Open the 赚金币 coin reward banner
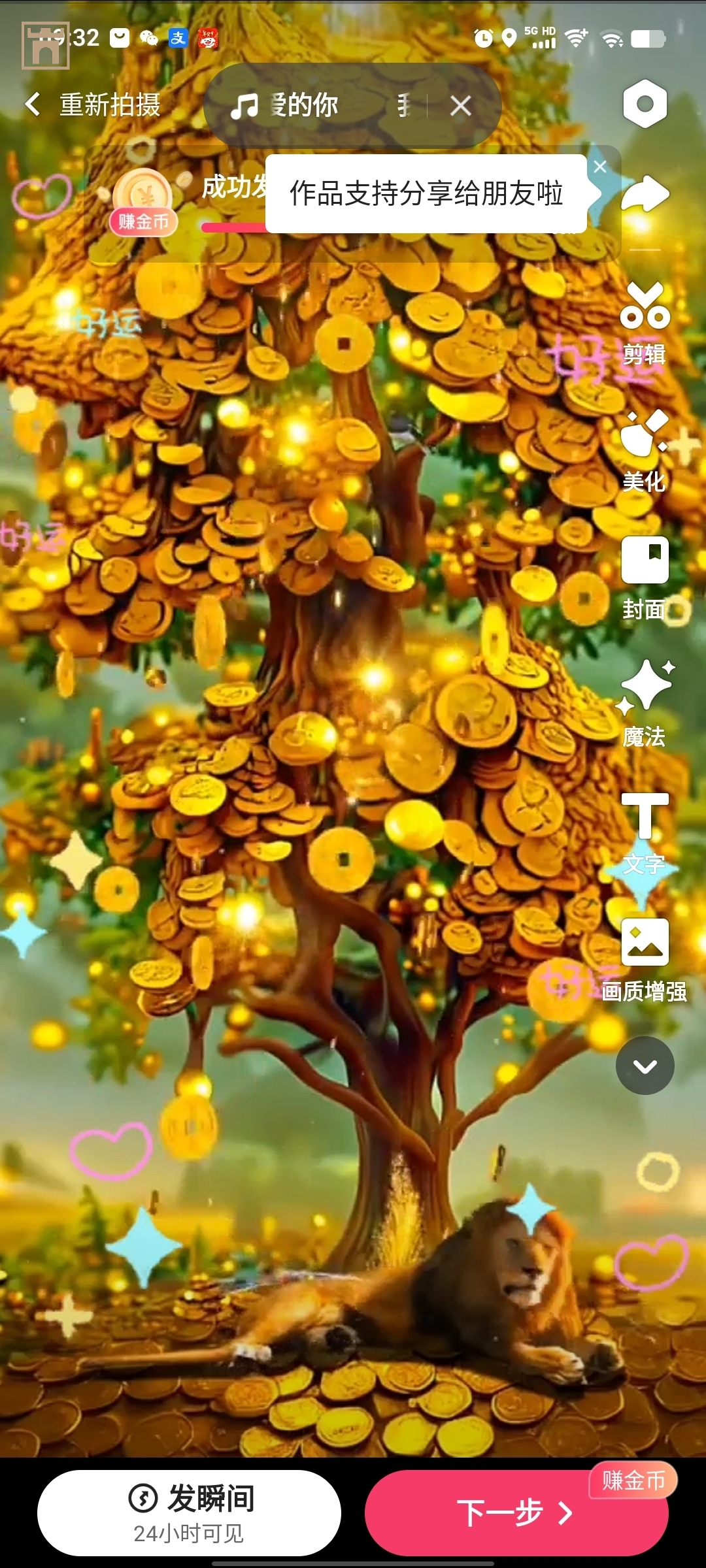This screenshot has width=706, height=1568. pos(143,203)
